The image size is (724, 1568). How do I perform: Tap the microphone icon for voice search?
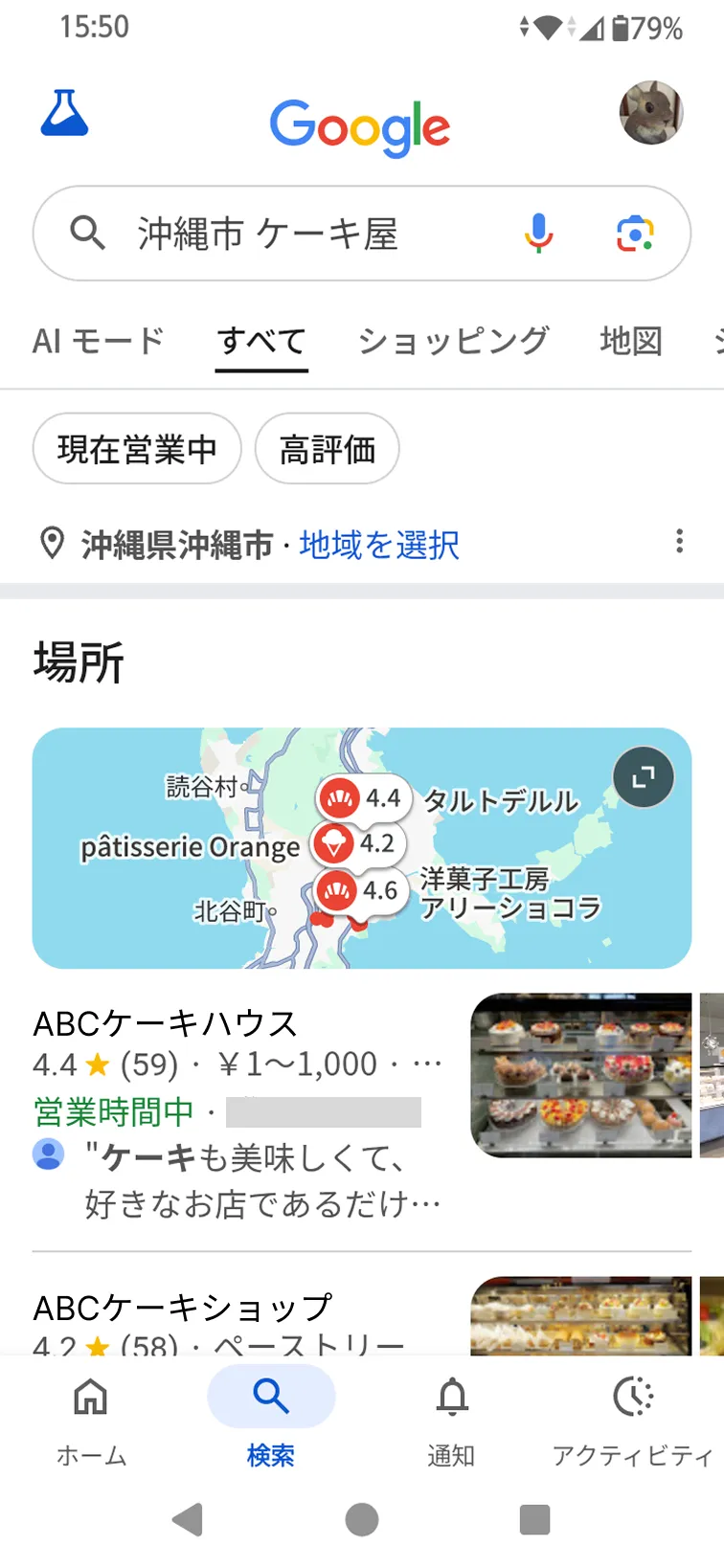(540, 233)
